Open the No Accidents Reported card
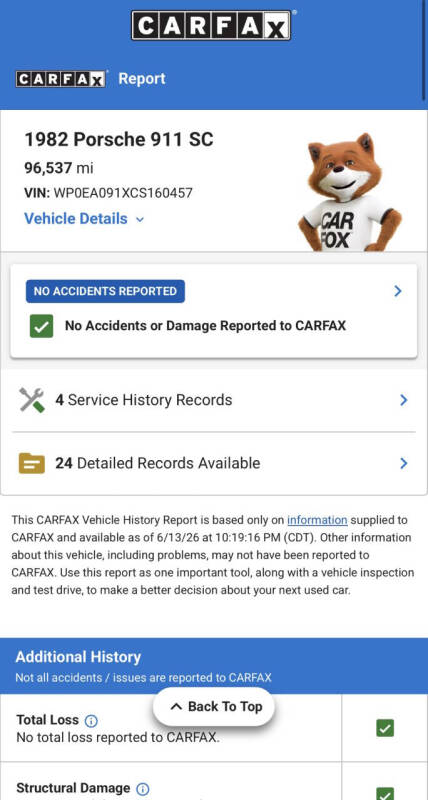Image resolution: width=428 pixels, height=800 pixels. 214,311
